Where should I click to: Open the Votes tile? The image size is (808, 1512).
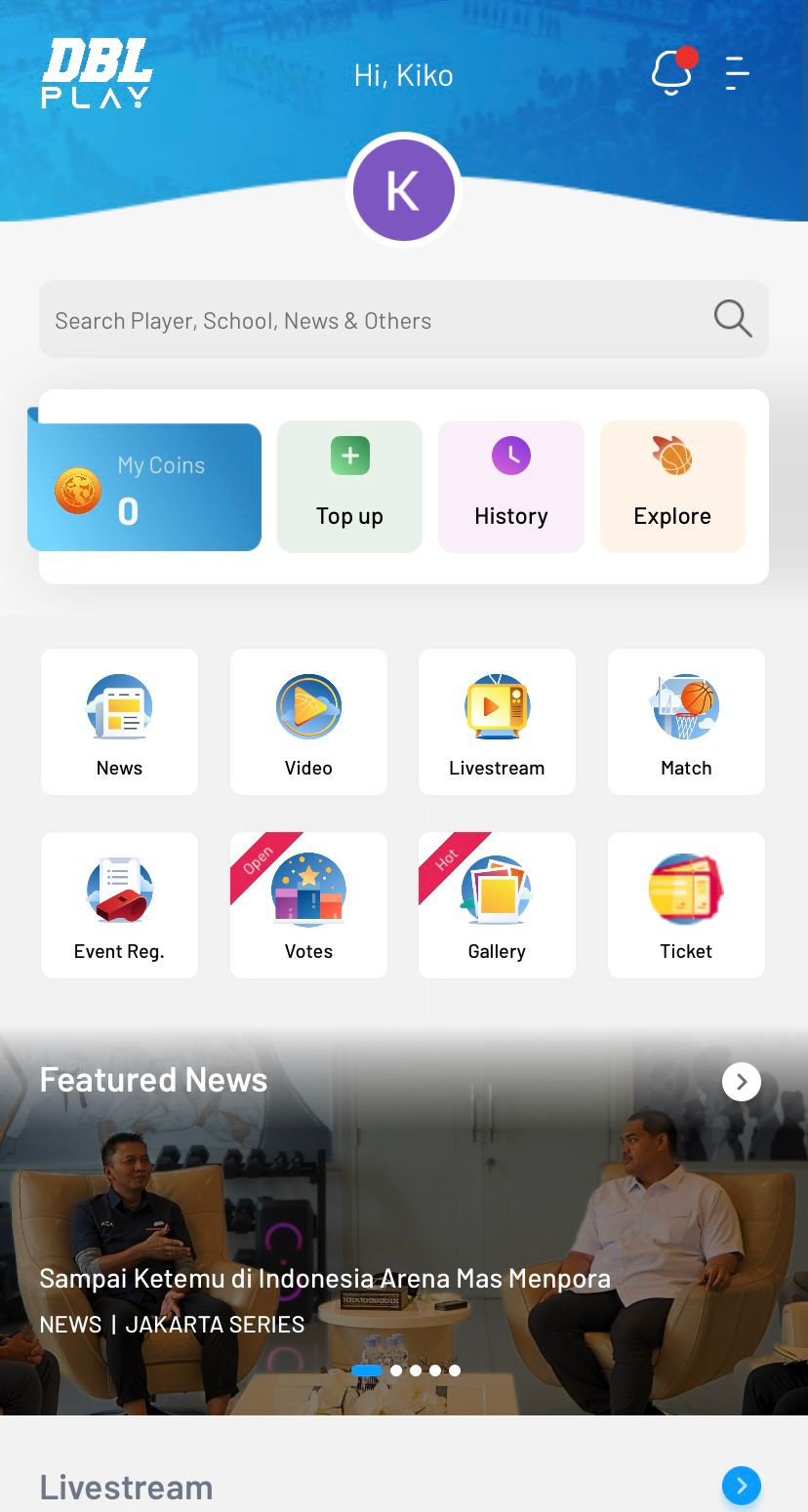(x=308, y=905)
